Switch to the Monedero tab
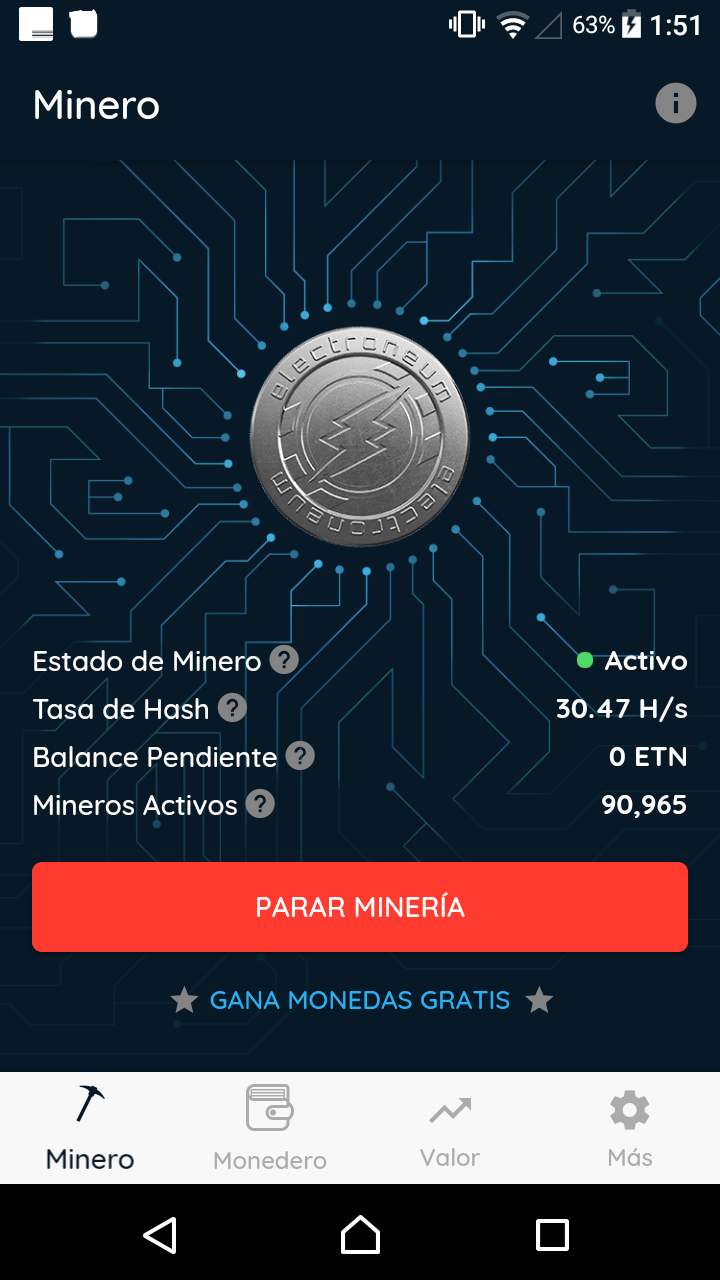This screenshot has height=1280, width=720. (x=270, y=1128)
